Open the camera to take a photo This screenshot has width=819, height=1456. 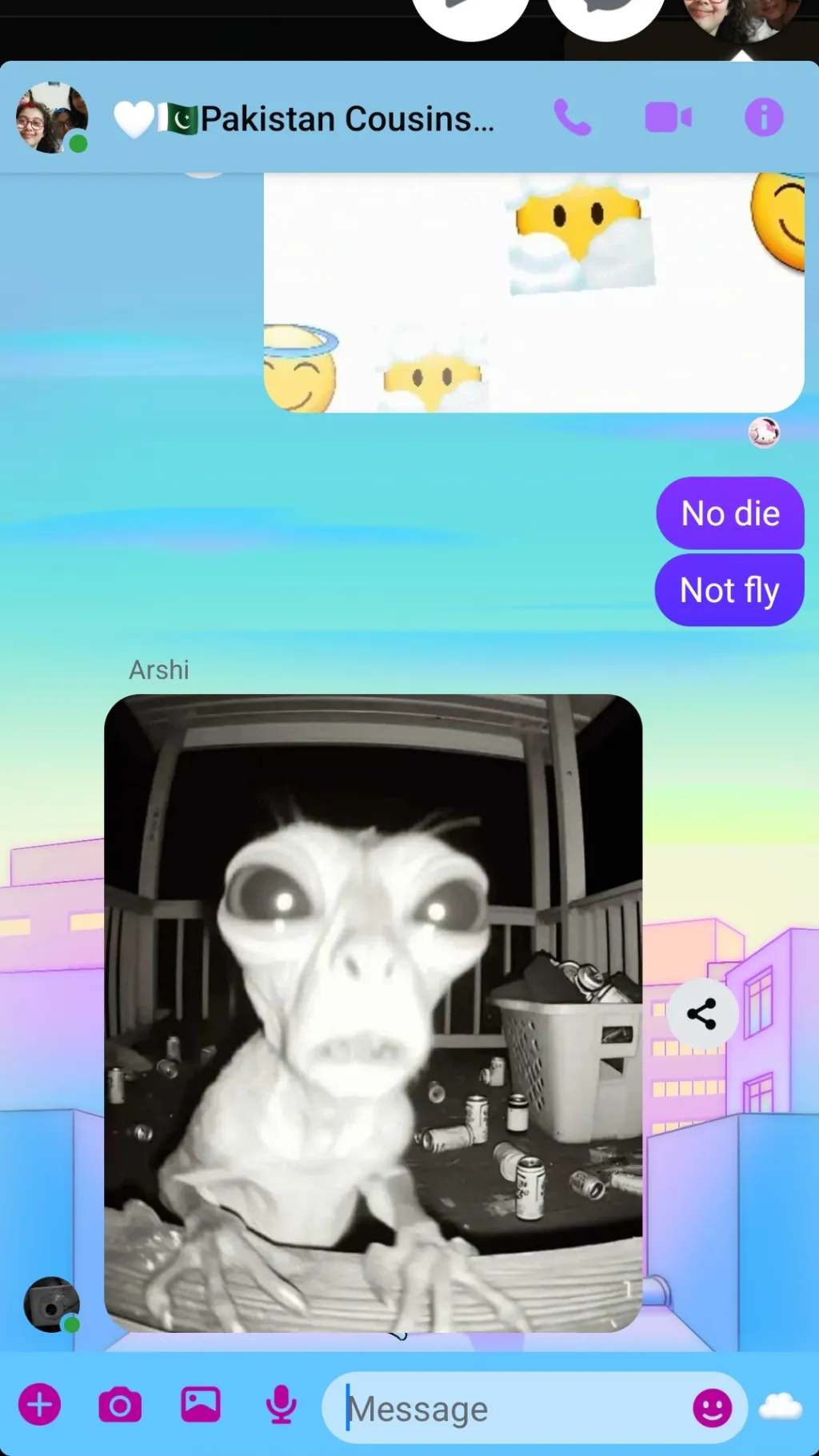pyautogui.click(x=120, y=1405)
